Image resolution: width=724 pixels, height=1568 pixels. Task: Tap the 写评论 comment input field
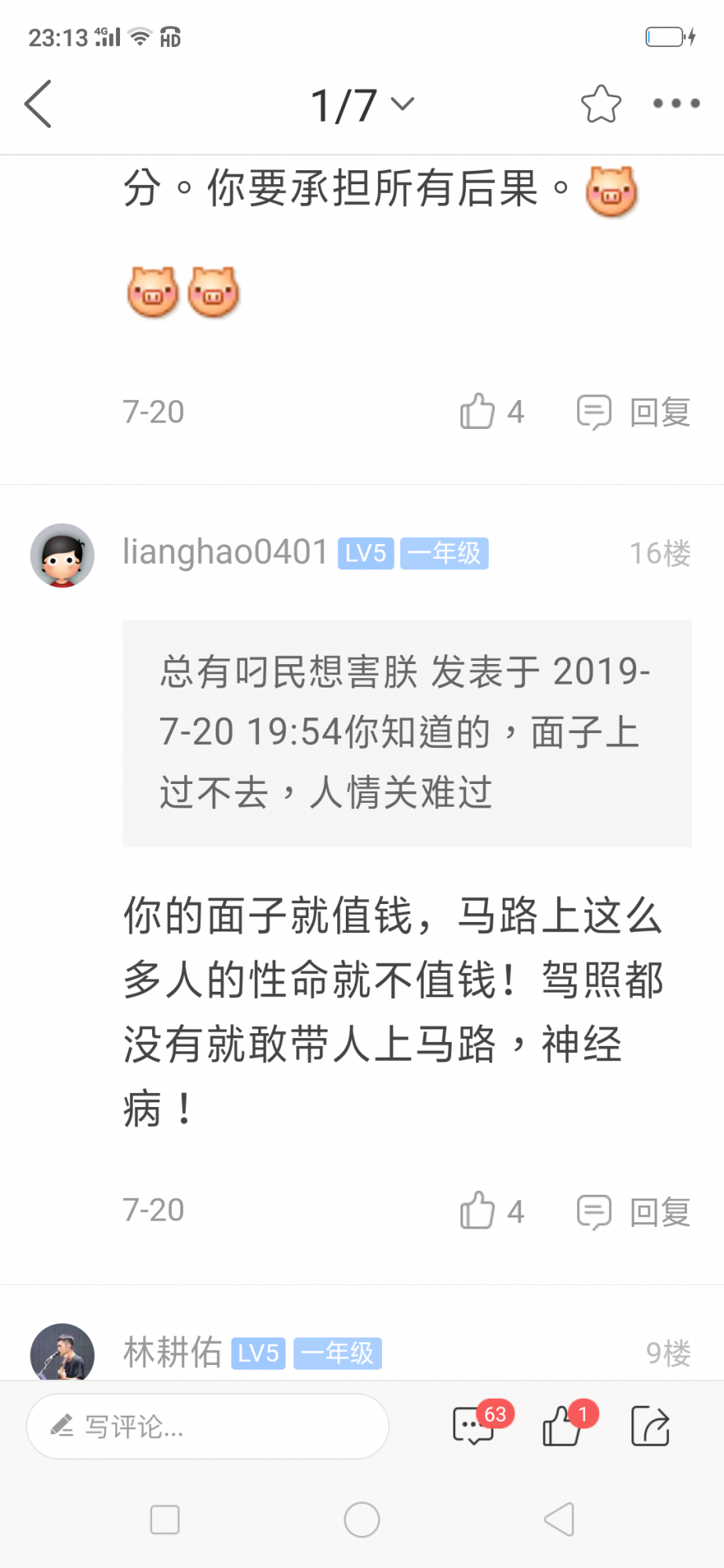tap(208, 1426)
